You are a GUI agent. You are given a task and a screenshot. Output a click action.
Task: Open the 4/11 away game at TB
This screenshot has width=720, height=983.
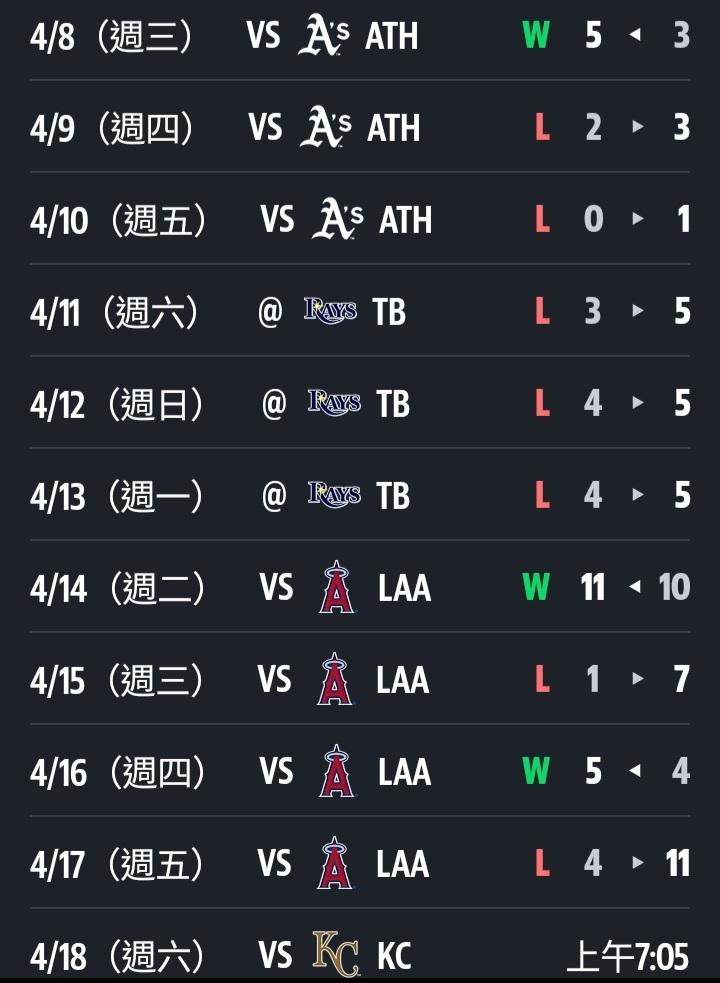360,312
